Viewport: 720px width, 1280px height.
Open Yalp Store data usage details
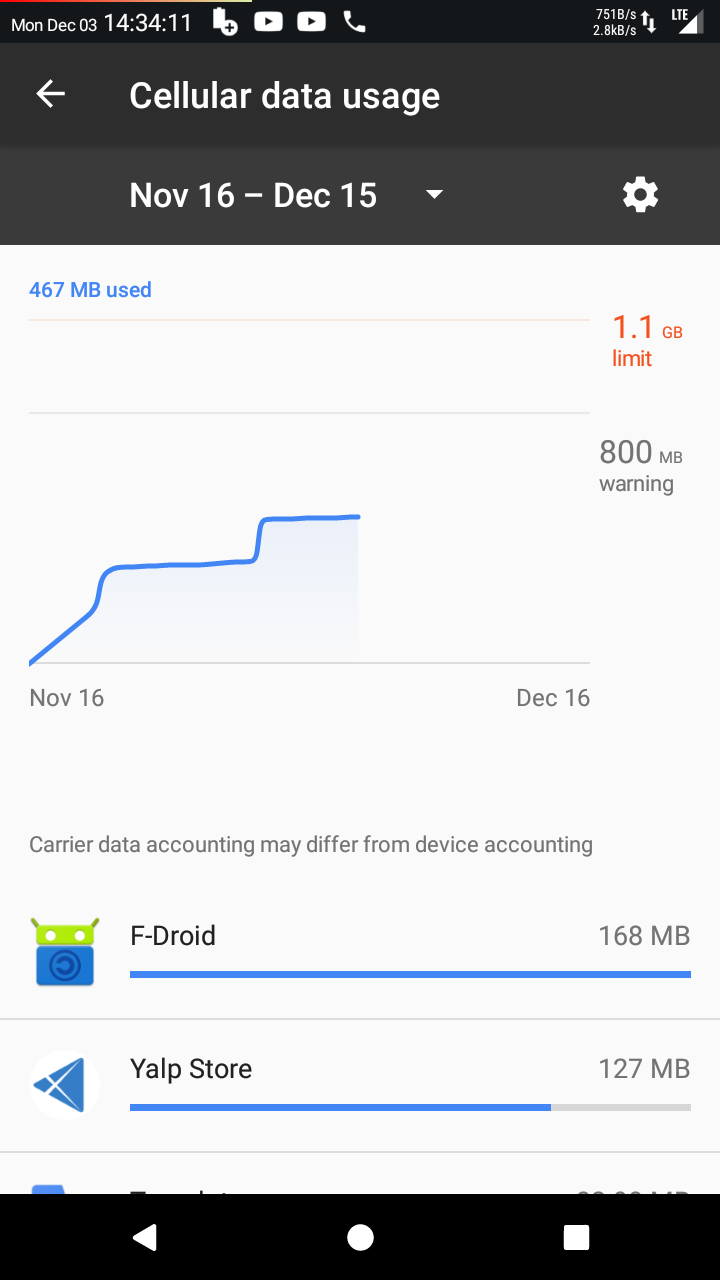[x=360, y=1085]
